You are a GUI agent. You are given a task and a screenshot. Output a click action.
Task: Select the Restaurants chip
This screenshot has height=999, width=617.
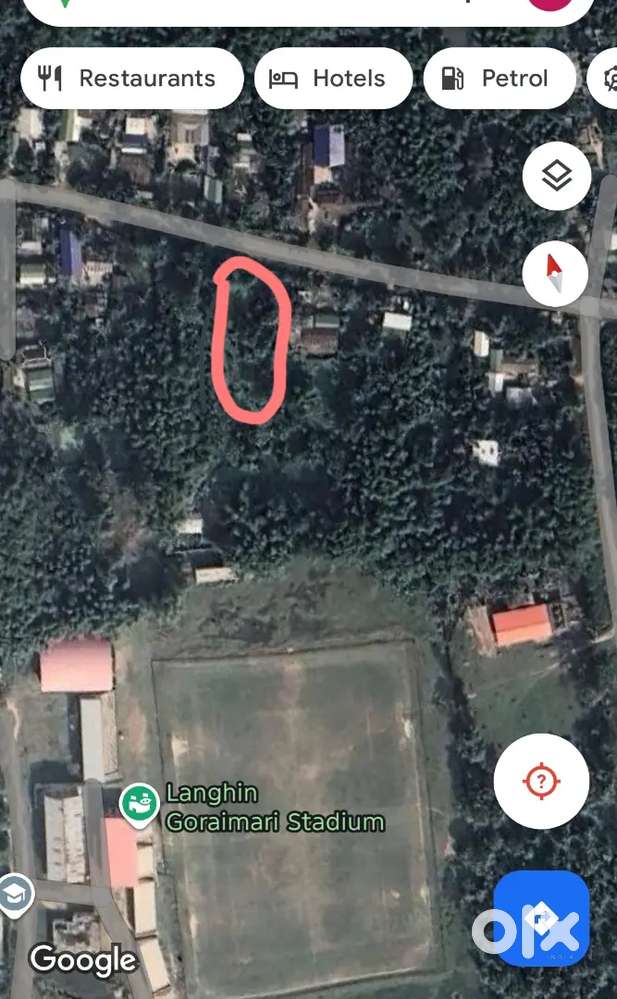pyautogui.click(x=131, y=78)
